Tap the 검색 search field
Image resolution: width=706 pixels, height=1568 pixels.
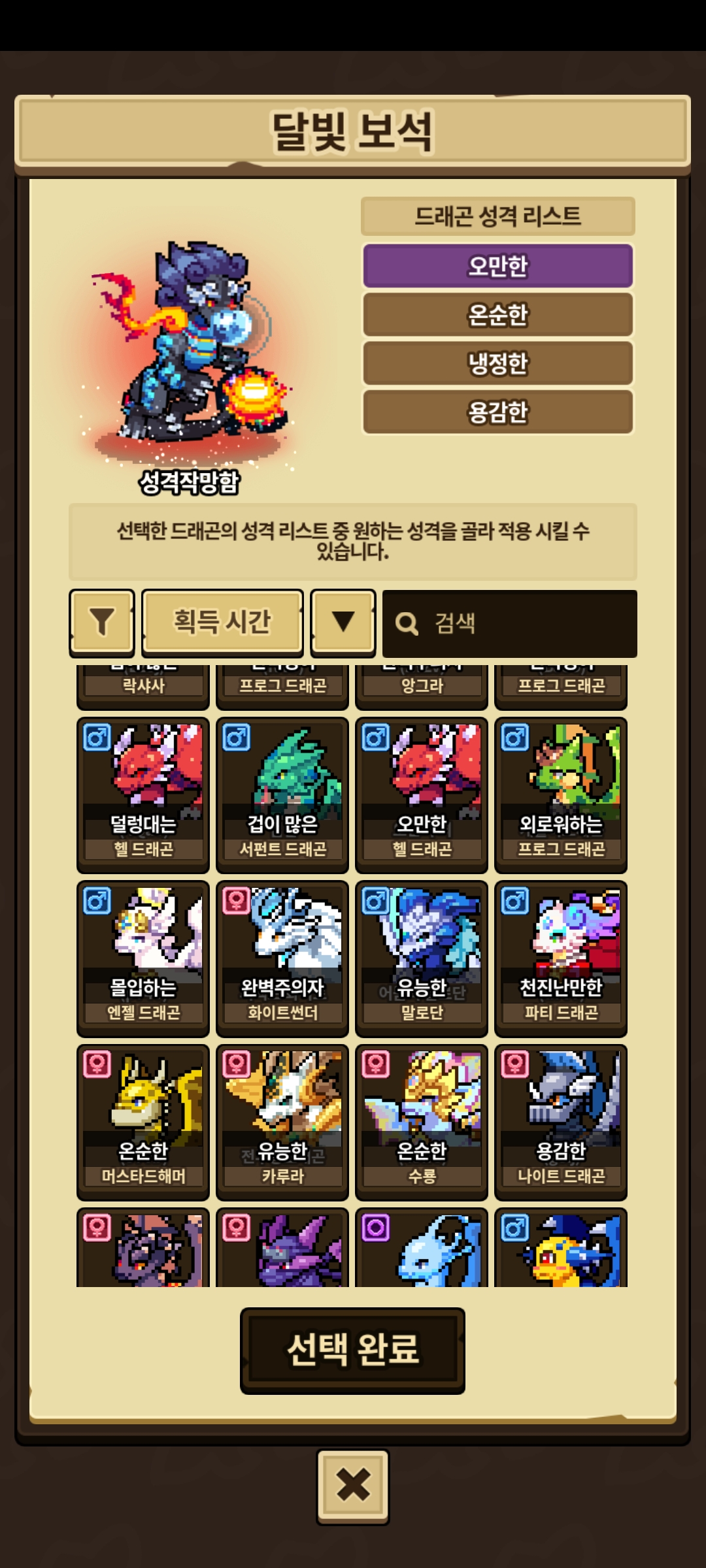tap(510, 623)
